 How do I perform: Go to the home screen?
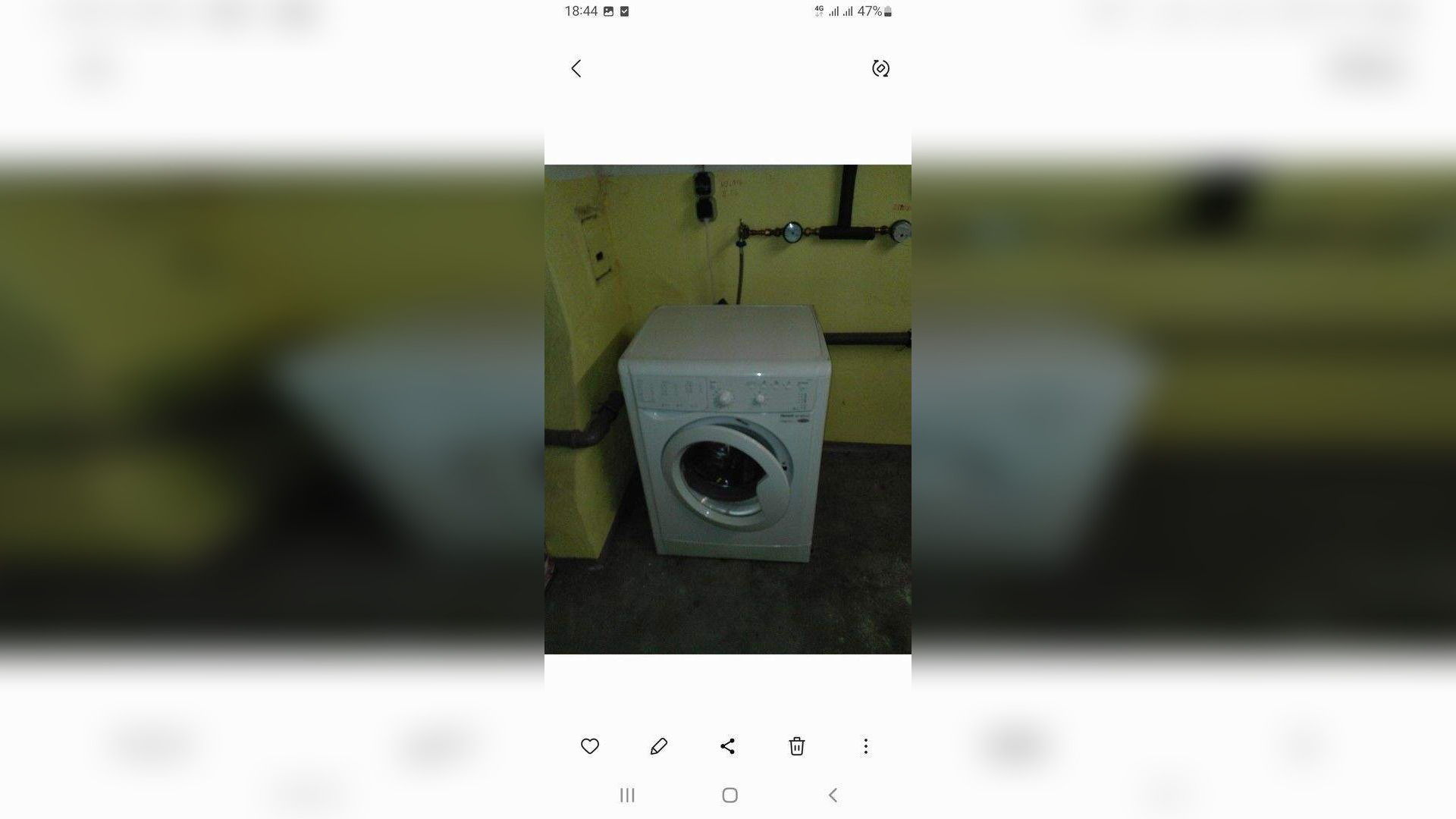pos(730,795)
